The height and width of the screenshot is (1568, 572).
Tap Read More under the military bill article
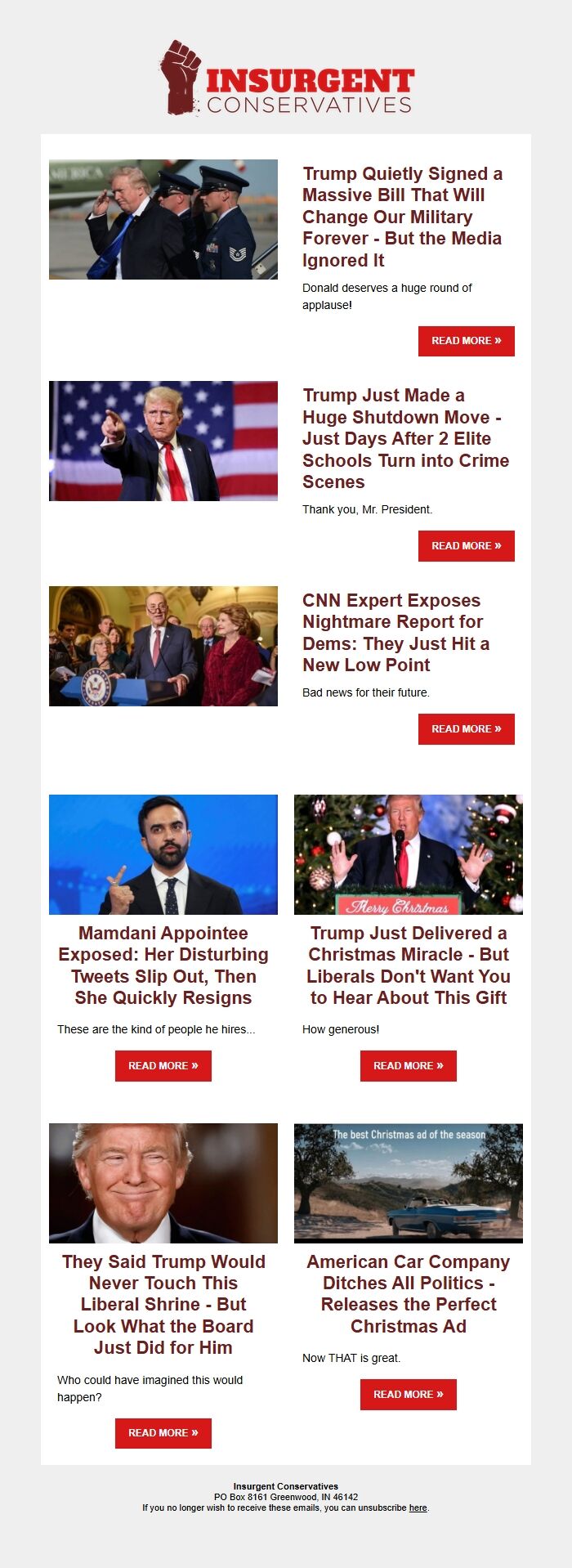[x=466, y=341]
